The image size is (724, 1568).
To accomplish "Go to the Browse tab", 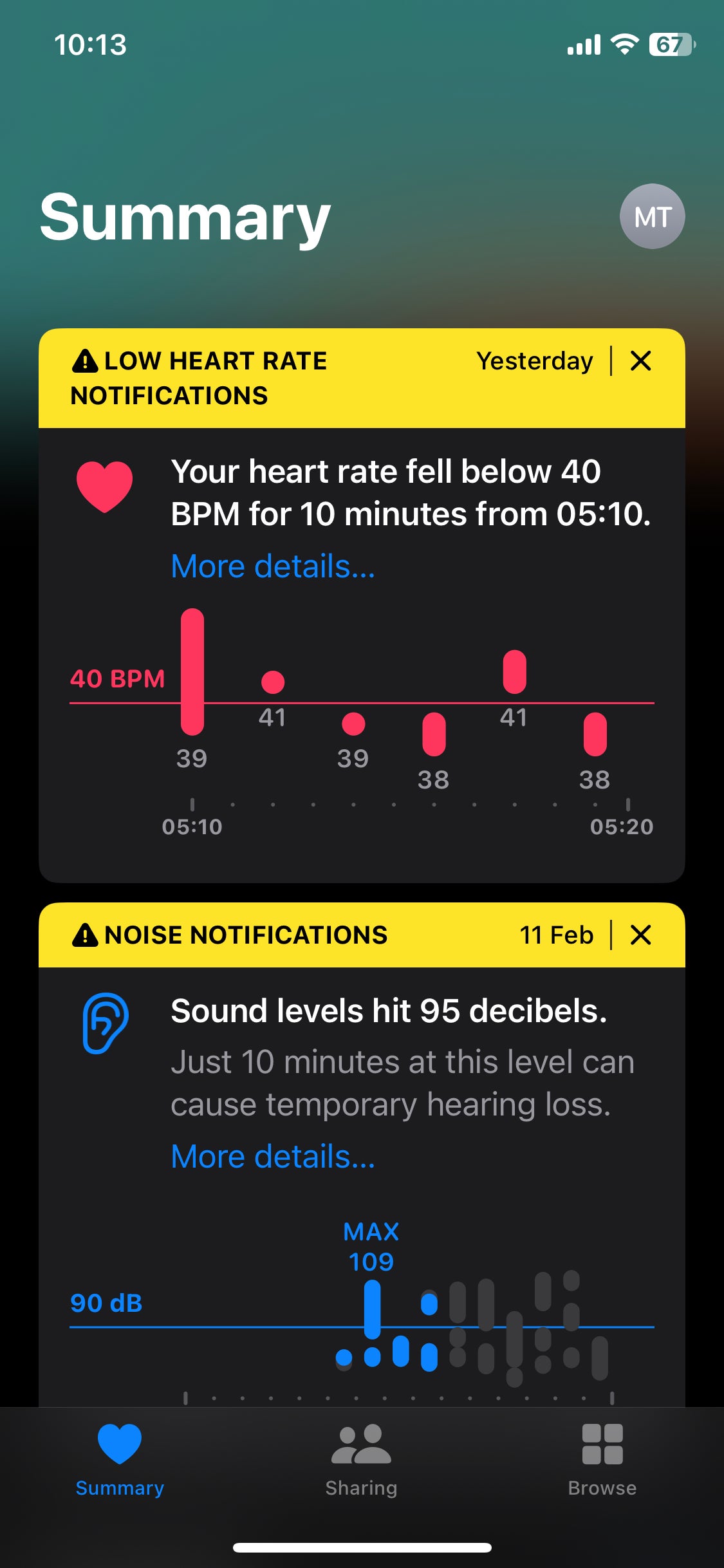I will pyautogui.click(x=602, y=1460).
